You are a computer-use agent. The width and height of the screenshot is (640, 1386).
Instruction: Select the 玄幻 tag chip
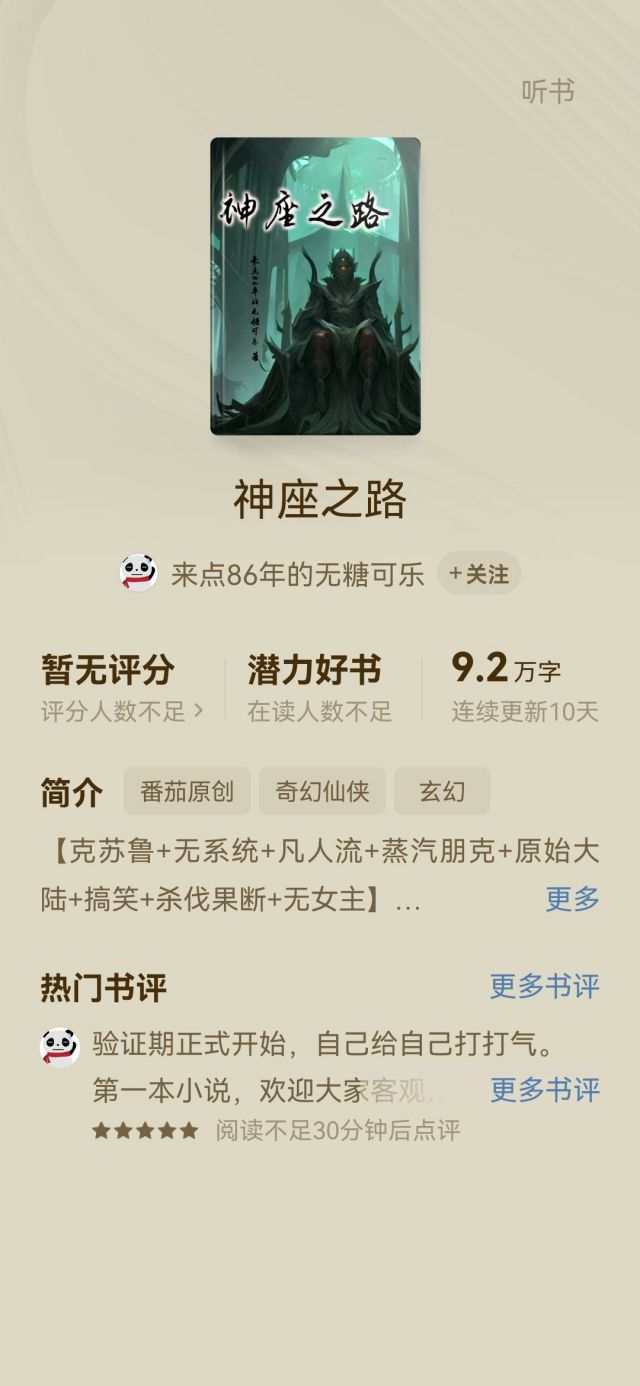(442, 792)
